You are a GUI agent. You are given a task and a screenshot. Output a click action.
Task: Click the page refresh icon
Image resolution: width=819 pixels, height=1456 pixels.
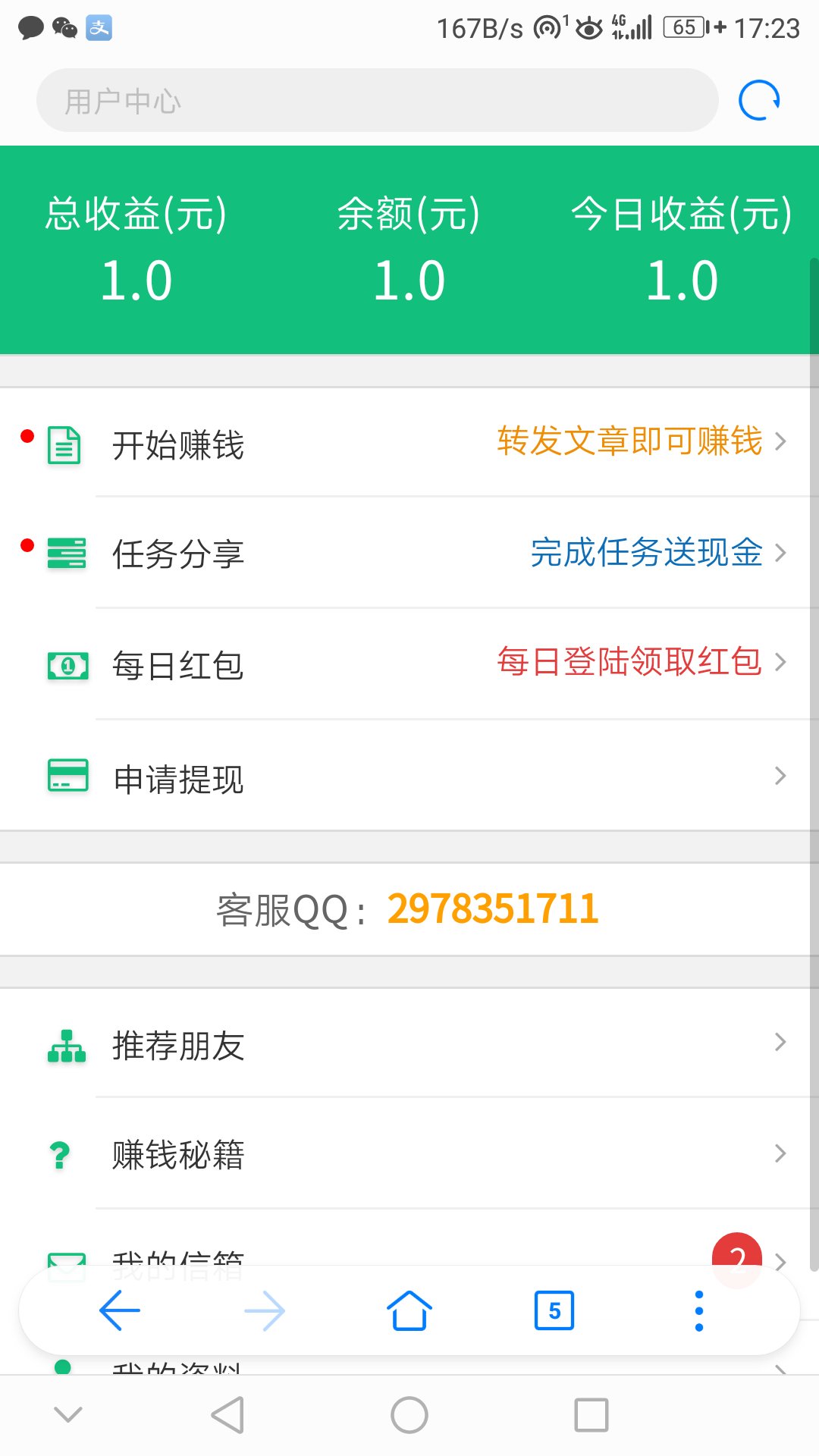pos(758,99)
